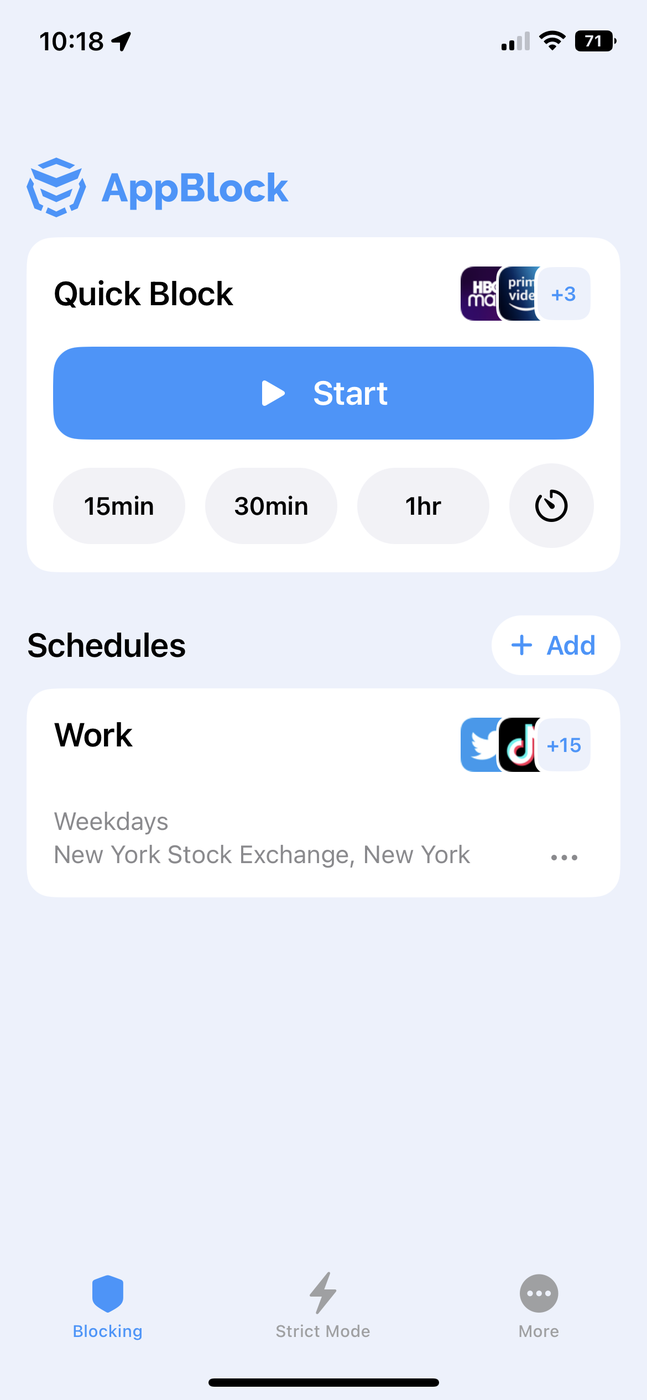
Task: Switch to the Strict Mode tab
Action: (323, 1306)
